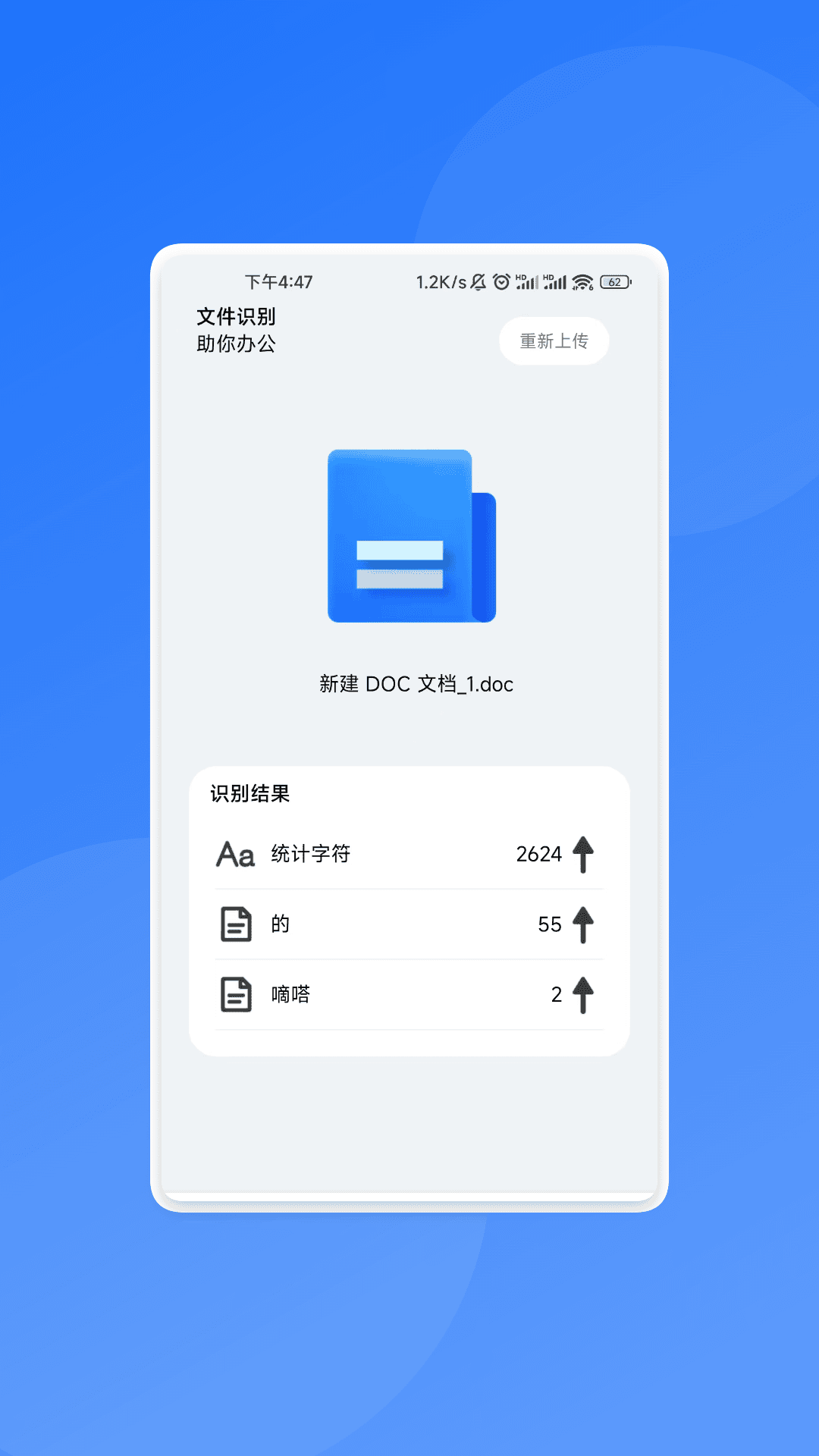Tap the mute notification icon in status bar
The width and height of the screenshot is (819, 1456).
478,281
